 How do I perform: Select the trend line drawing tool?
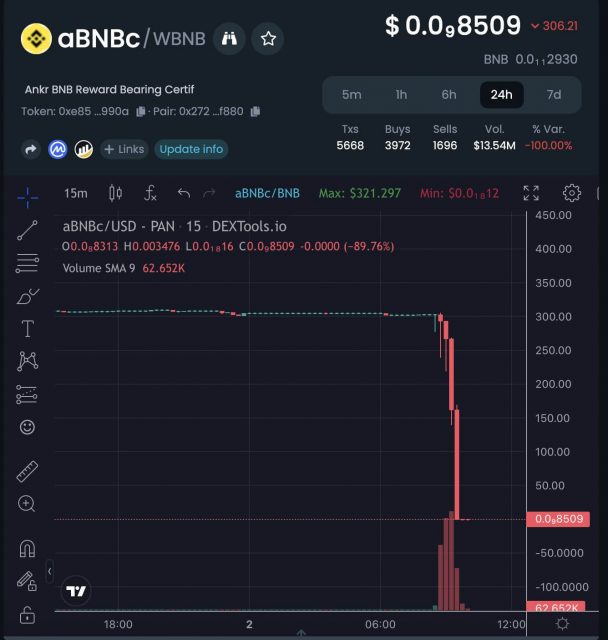click(x=27, y=230)
